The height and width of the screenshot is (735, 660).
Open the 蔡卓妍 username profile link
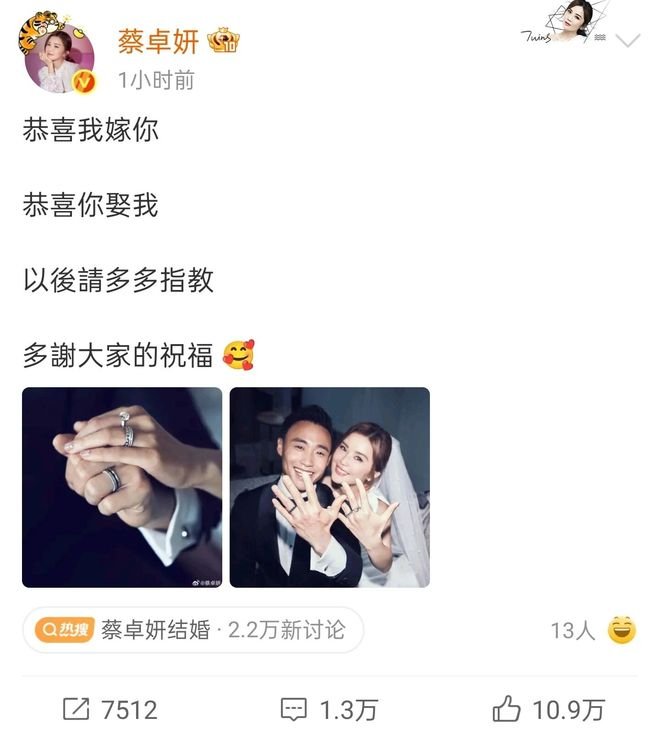pyautogui.click(x=158, y=42)
